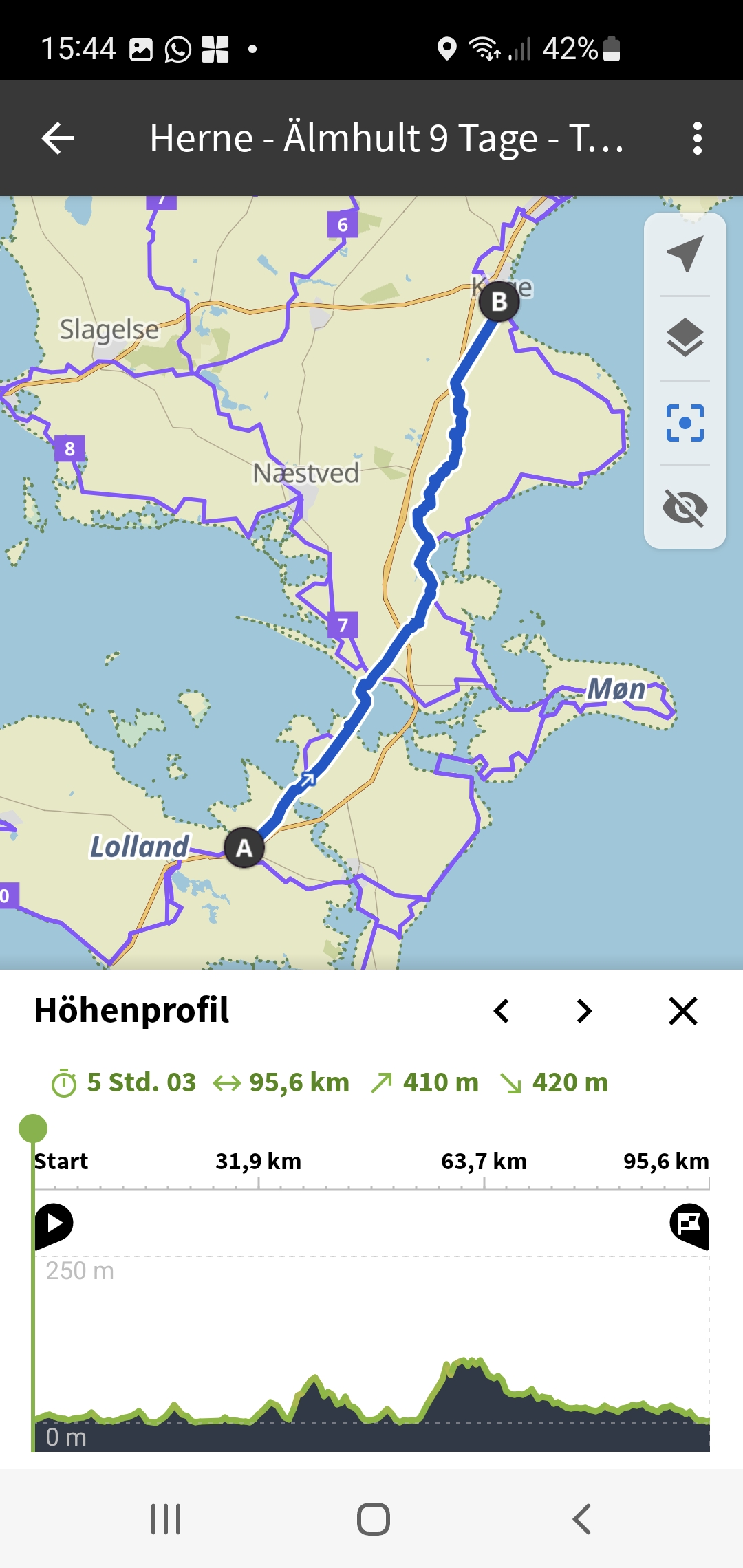Viewport: 743px width, 1568px height.
Task: Select the start play marker in the profile
Action: pyautogui.click(x=54, y=1225)
